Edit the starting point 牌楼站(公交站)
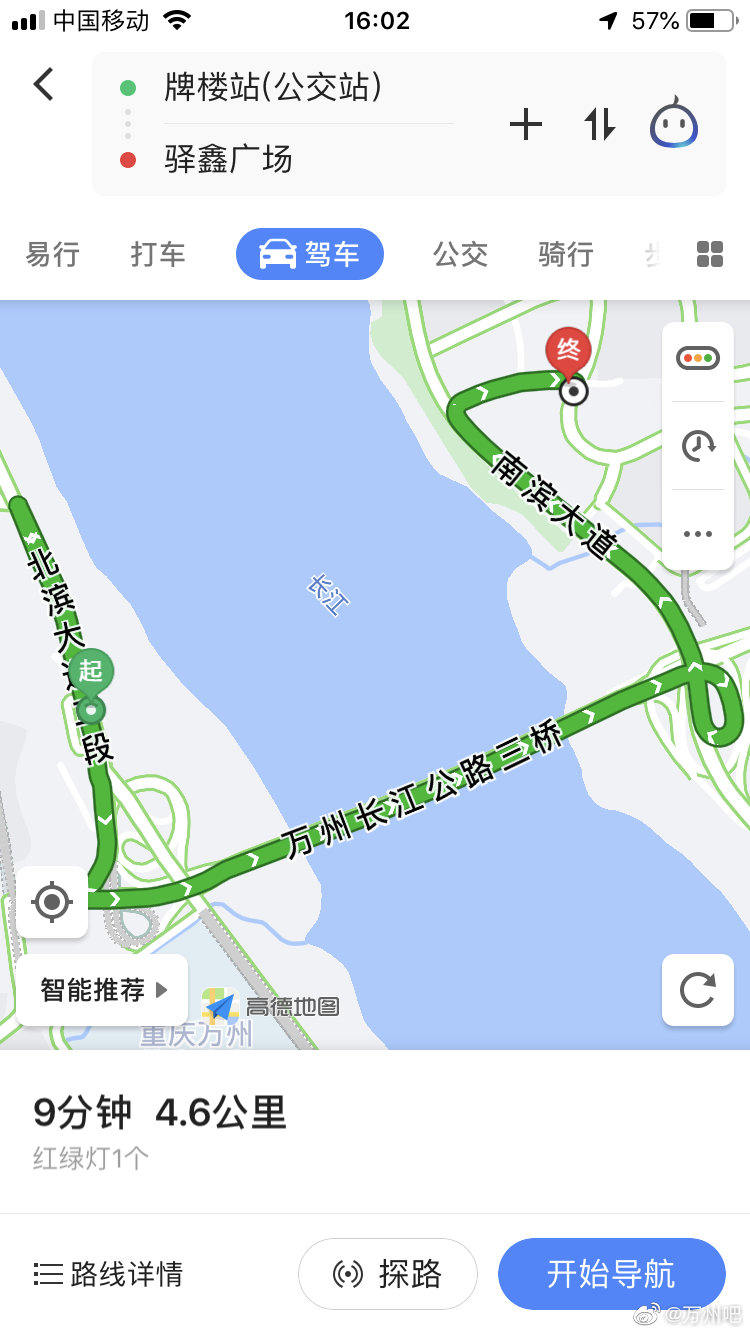This screenshot has height=1334, width=750. tap(273, 88)
